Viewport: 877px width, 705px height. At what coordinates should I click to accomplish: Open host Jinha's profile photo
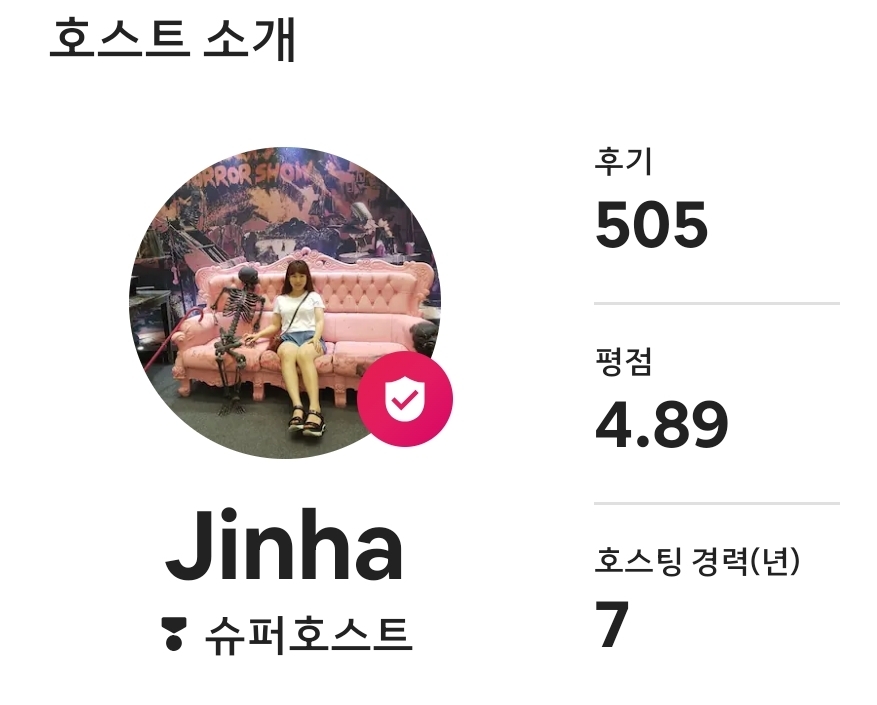tap(284, 302)
